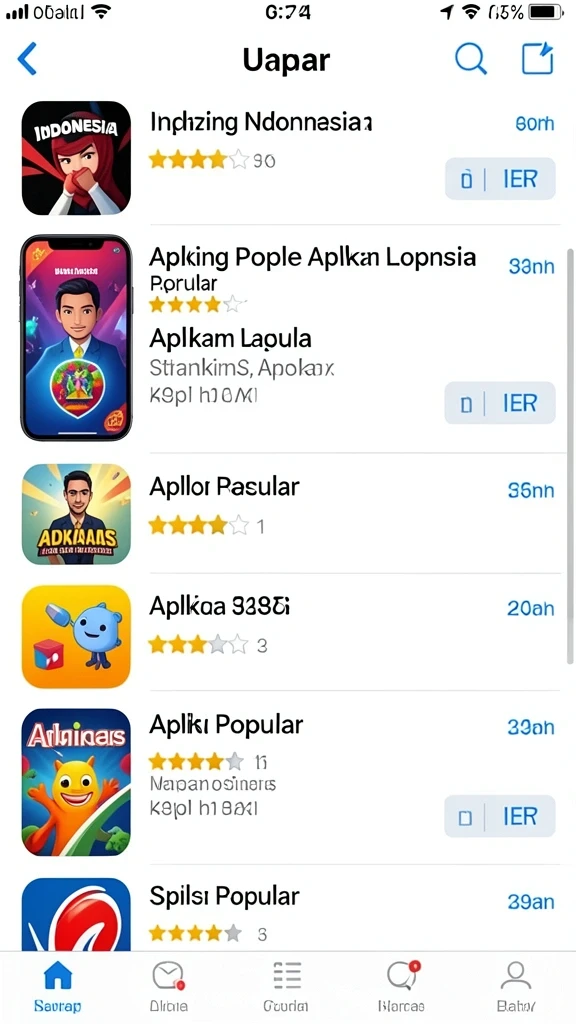Open the Indizing Ndonnasia app row

point(288,158)
